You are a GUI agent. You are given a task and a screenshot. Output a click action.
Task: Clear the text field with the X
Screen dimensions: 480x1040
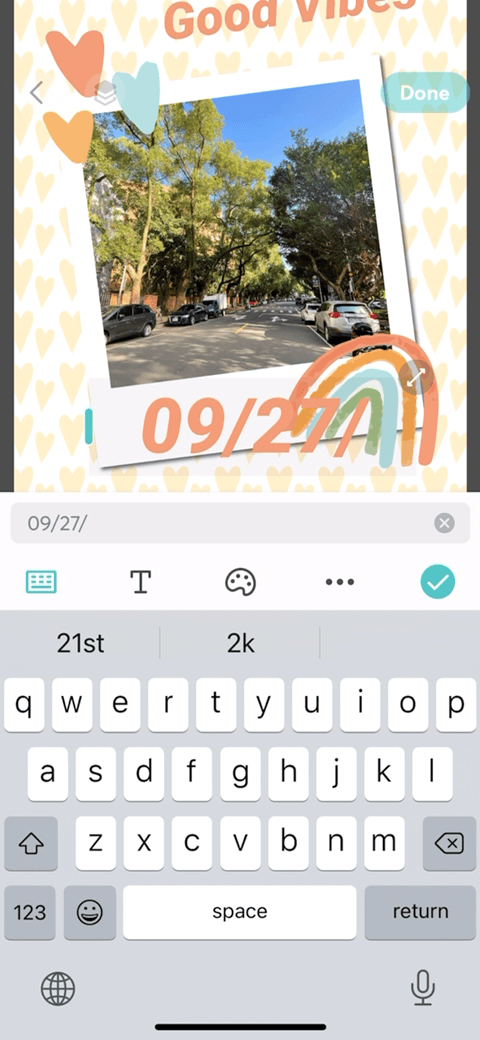click(x=444, y=523)
